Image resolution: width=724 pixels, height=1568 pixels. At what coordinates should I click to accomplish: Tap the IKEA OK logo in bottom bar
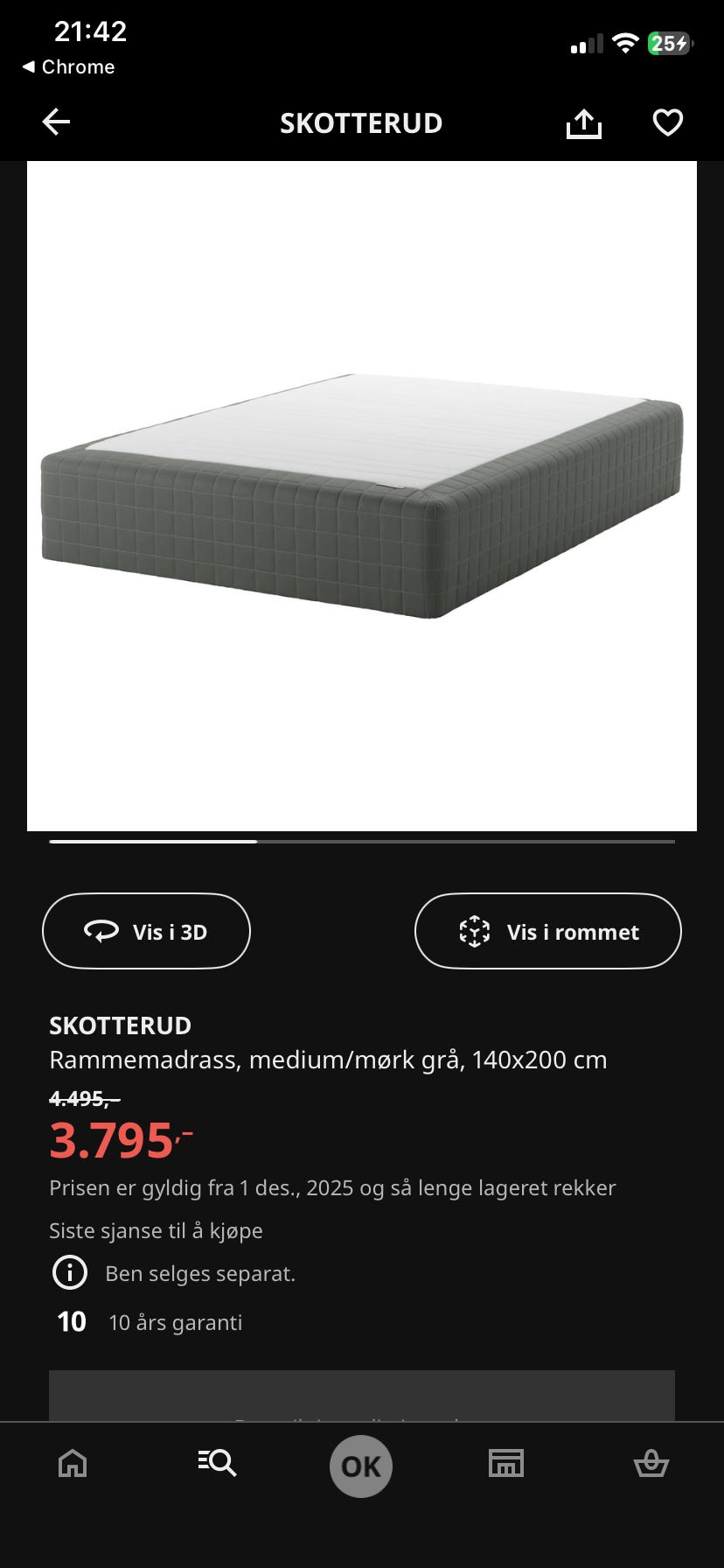[x=361, y=1466]
